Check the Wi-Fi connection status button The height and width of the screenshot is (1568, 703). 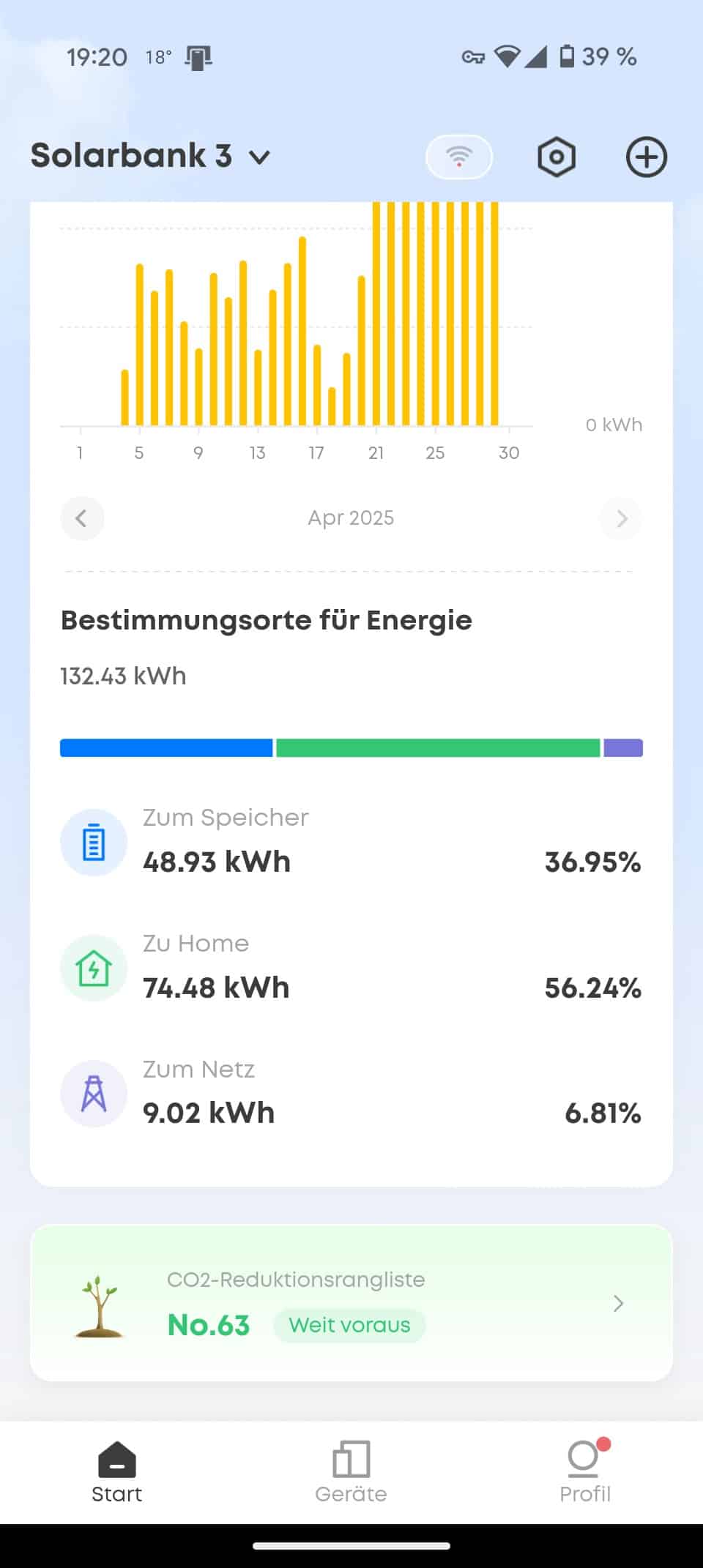point(459,157)
